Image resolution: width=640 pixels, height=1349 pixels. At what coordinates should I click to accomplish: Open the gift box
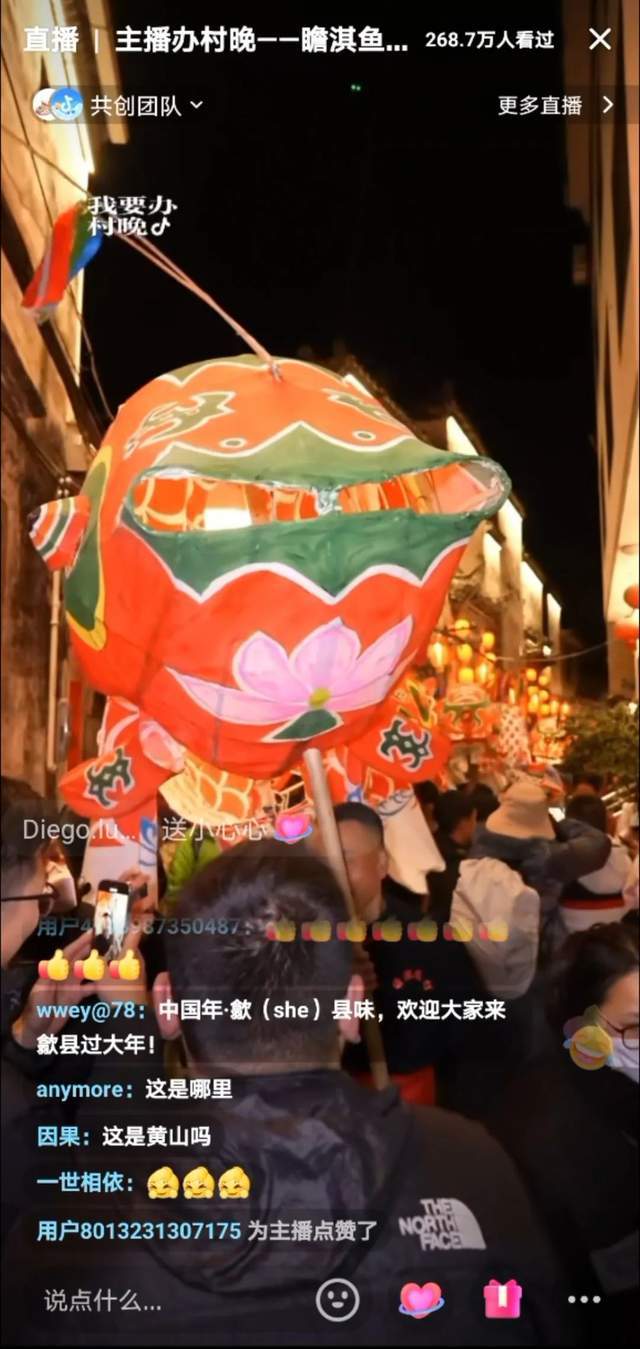[x=502, y=1299]
